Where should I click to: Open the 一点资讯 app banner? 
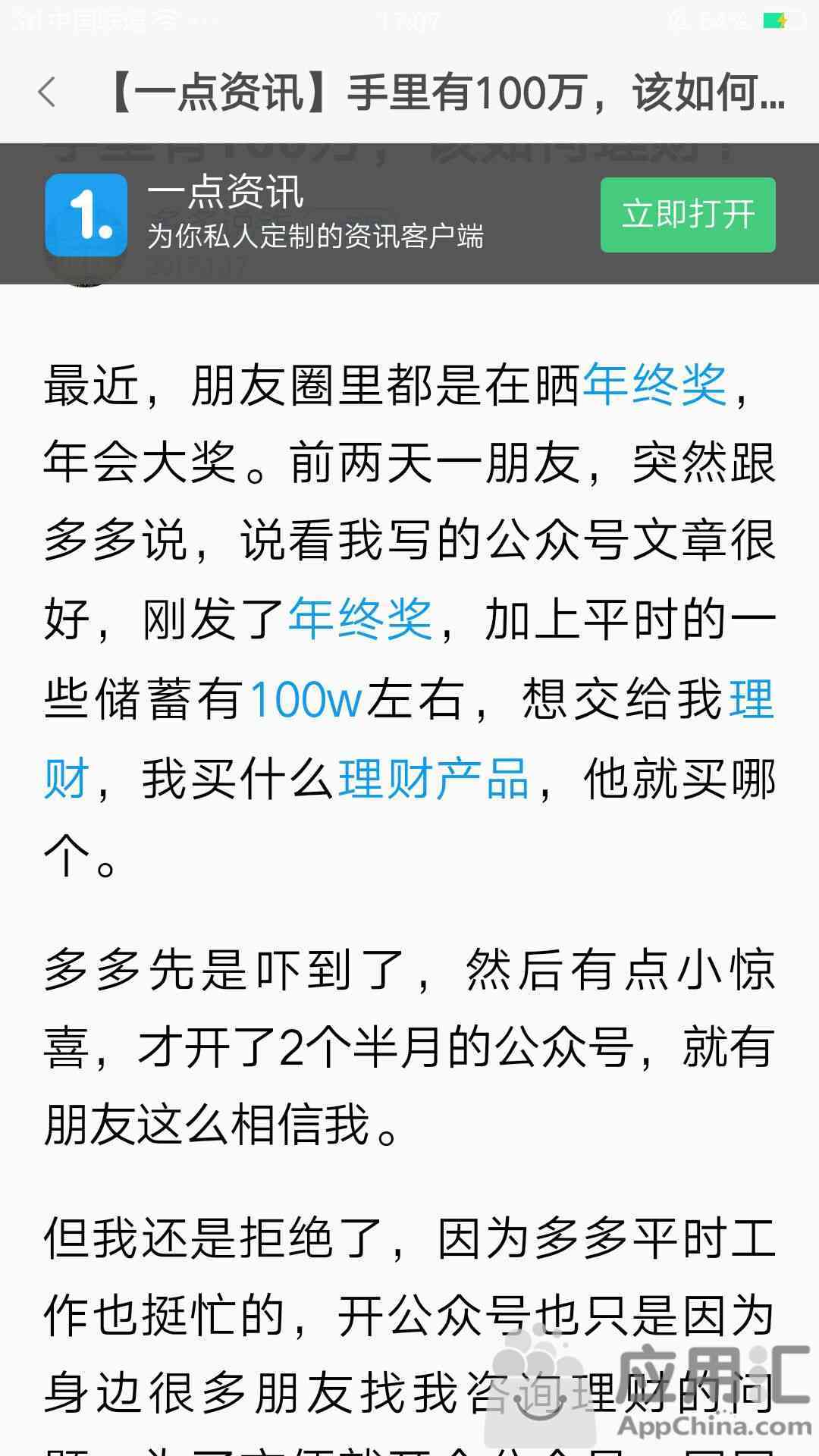click(409, 214)
